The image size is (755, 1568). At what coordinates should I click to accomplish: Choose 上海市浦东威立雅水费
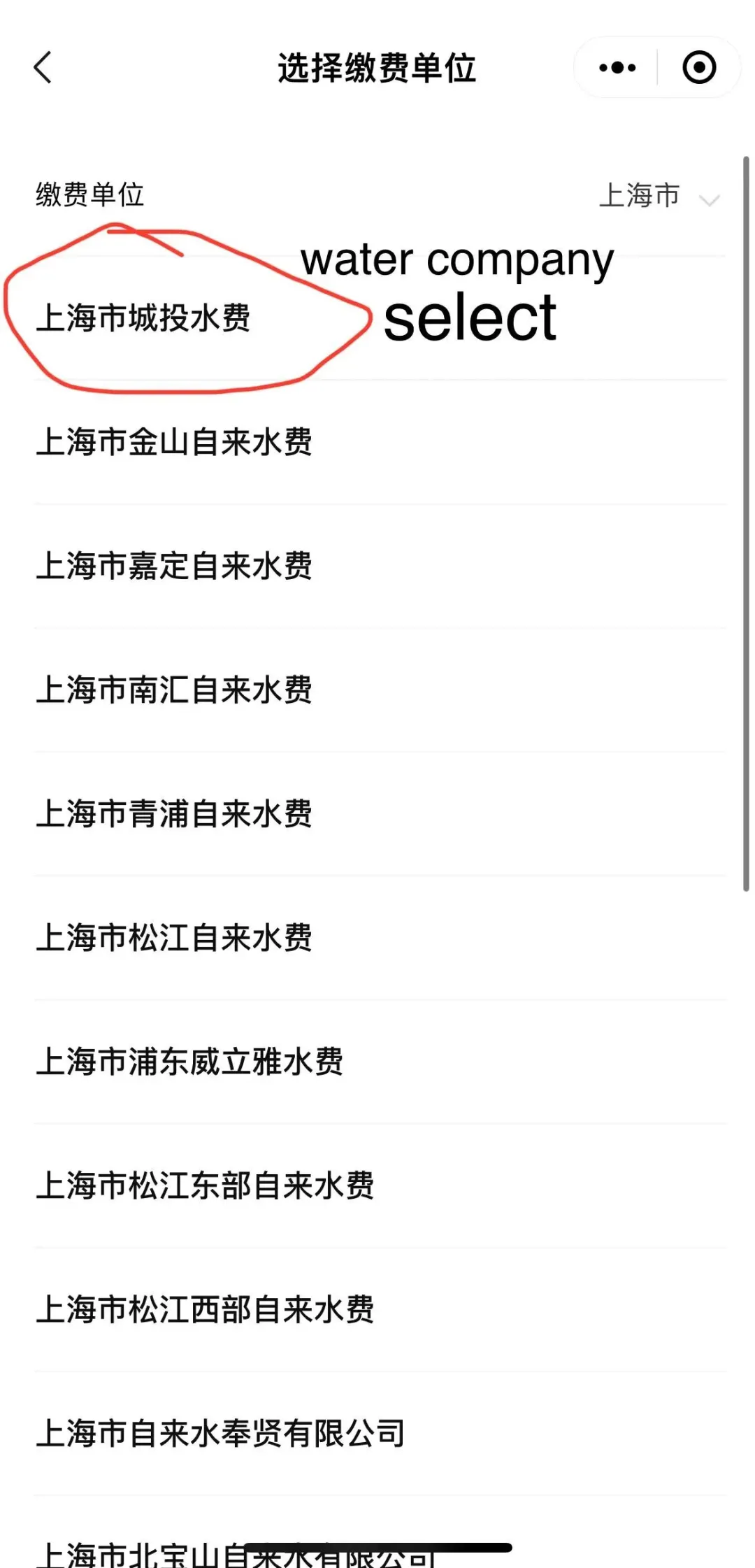coord(189,1061)
